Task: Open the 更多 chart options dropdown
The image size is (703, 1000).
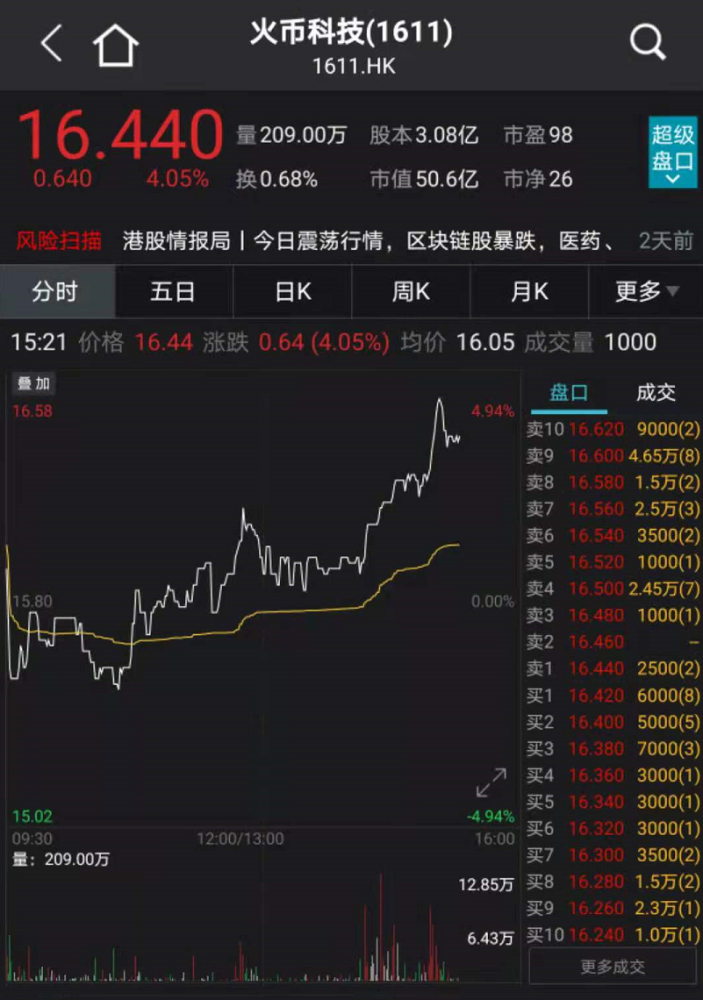Action: (646, 292)
